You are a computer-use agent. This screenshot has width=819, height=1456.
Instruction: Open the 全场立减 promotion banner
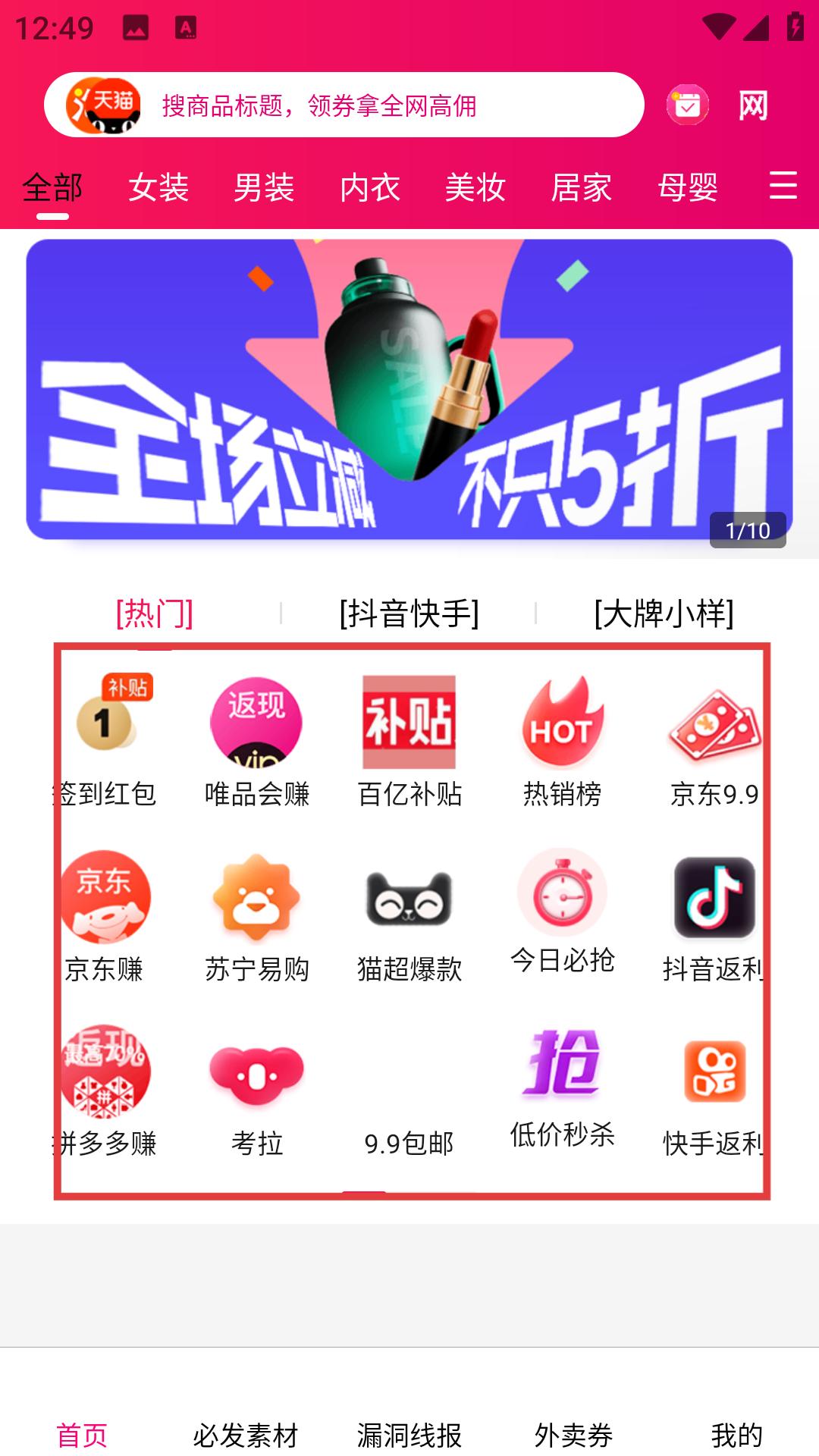(409, 391)
